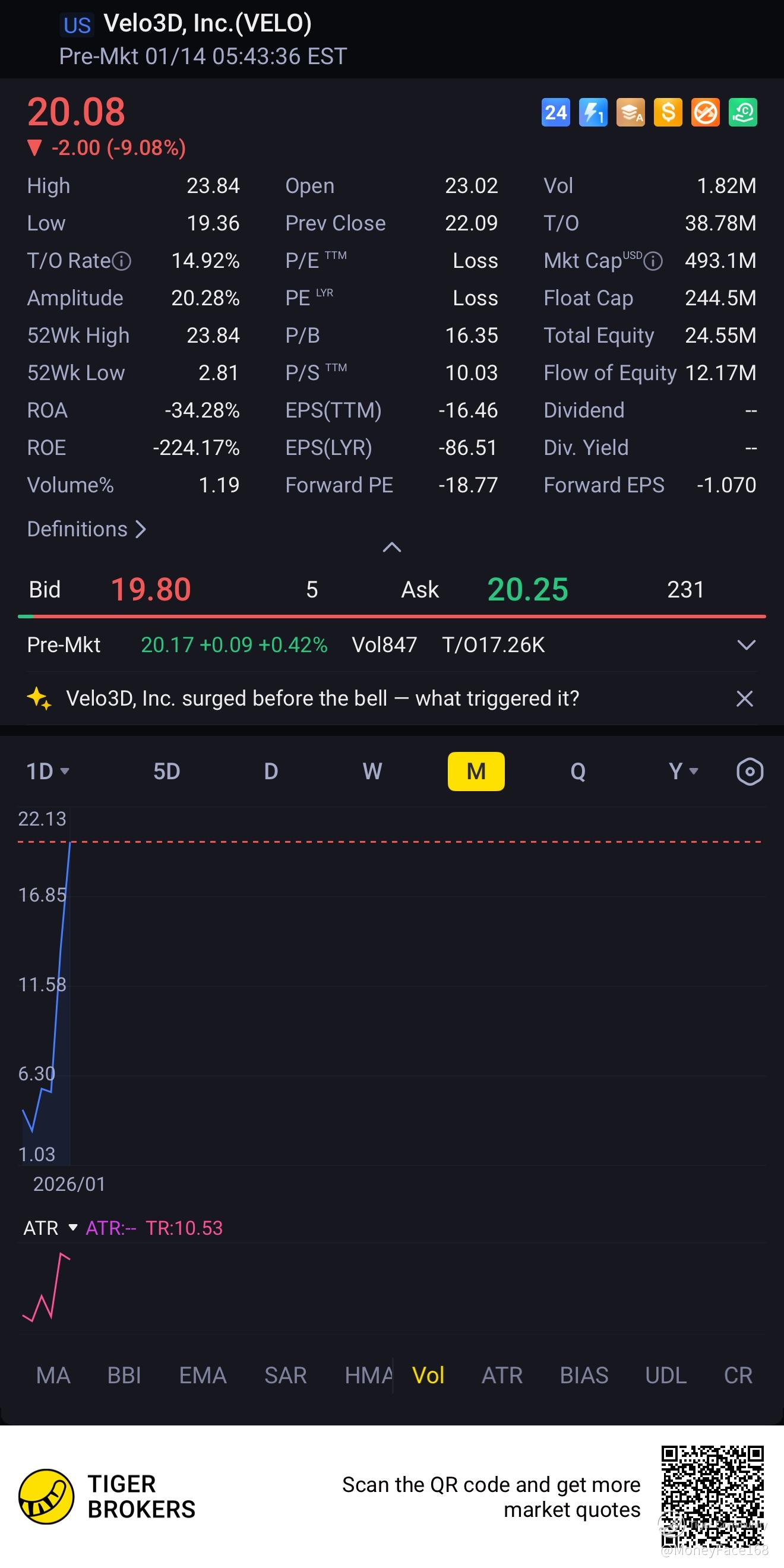The width and height of the screenshot is (784, 1568).
Task: Switch chart to 5D timeframe
Action: point(166,771)
